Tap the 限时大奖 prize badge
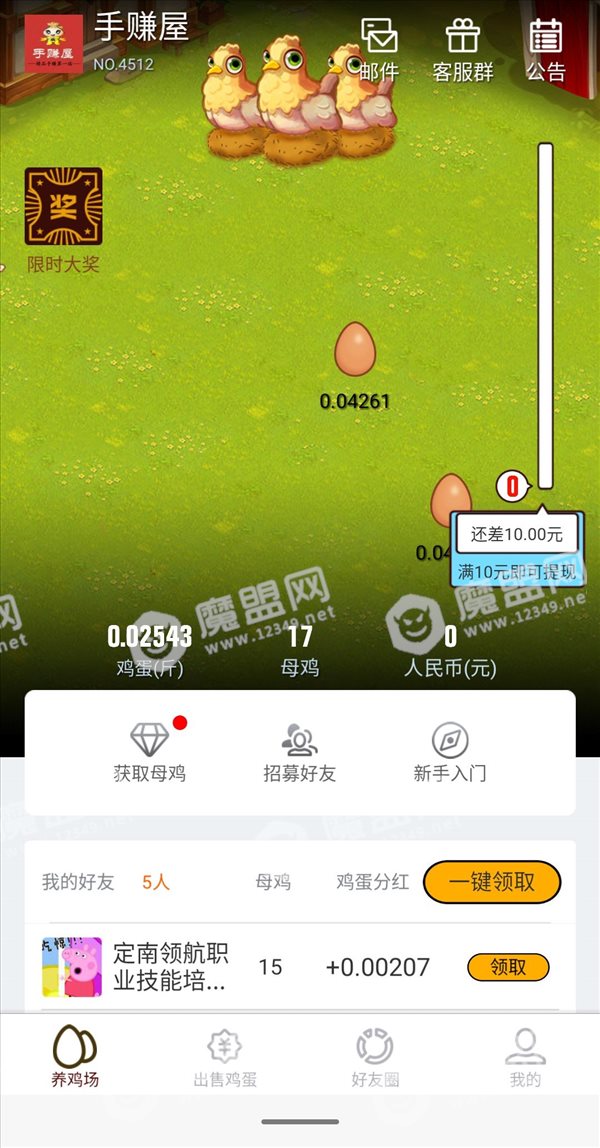The image size is (600, 1148). (x=63, y=220)
